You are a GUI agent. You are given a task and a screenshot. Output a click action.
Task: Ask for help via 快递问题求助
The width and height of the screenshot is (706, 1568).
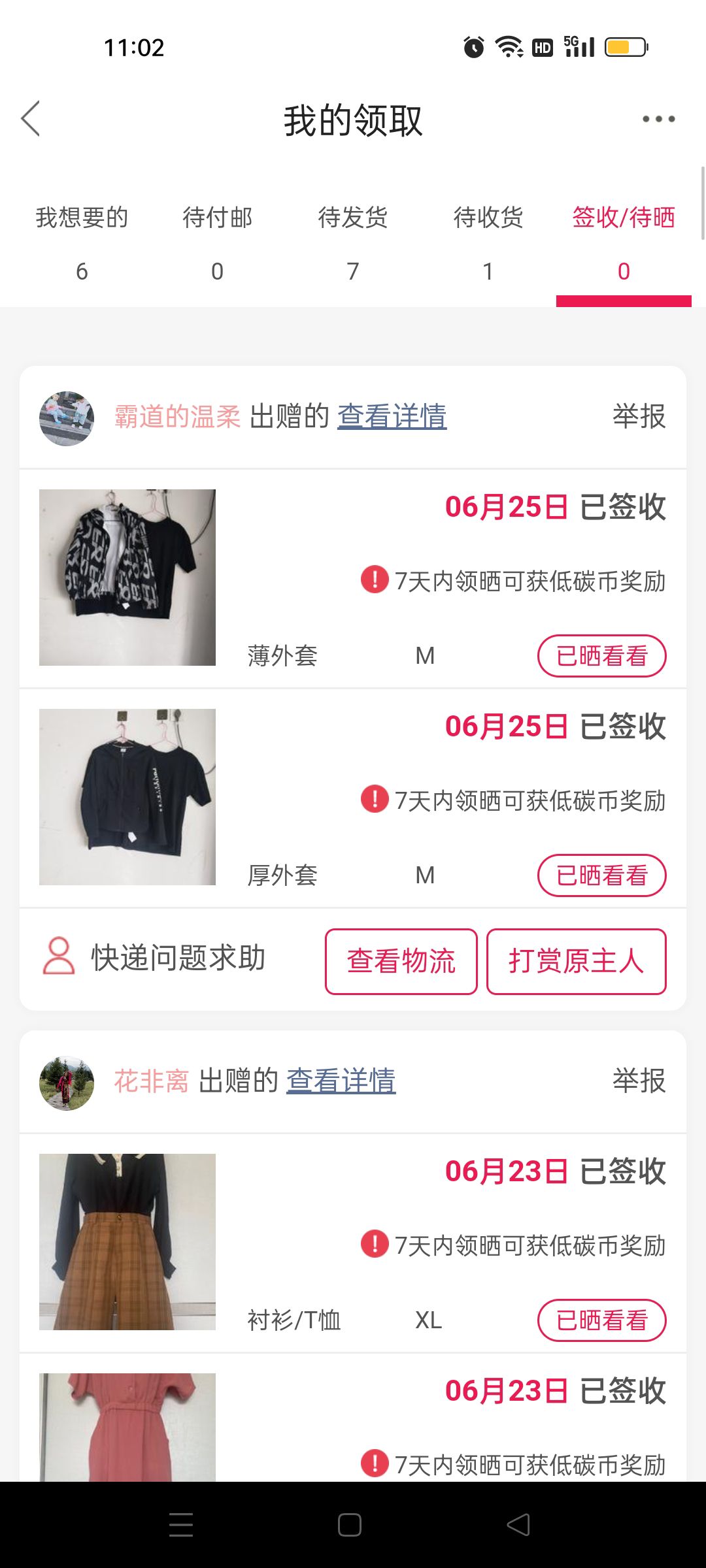click(154, 958)
